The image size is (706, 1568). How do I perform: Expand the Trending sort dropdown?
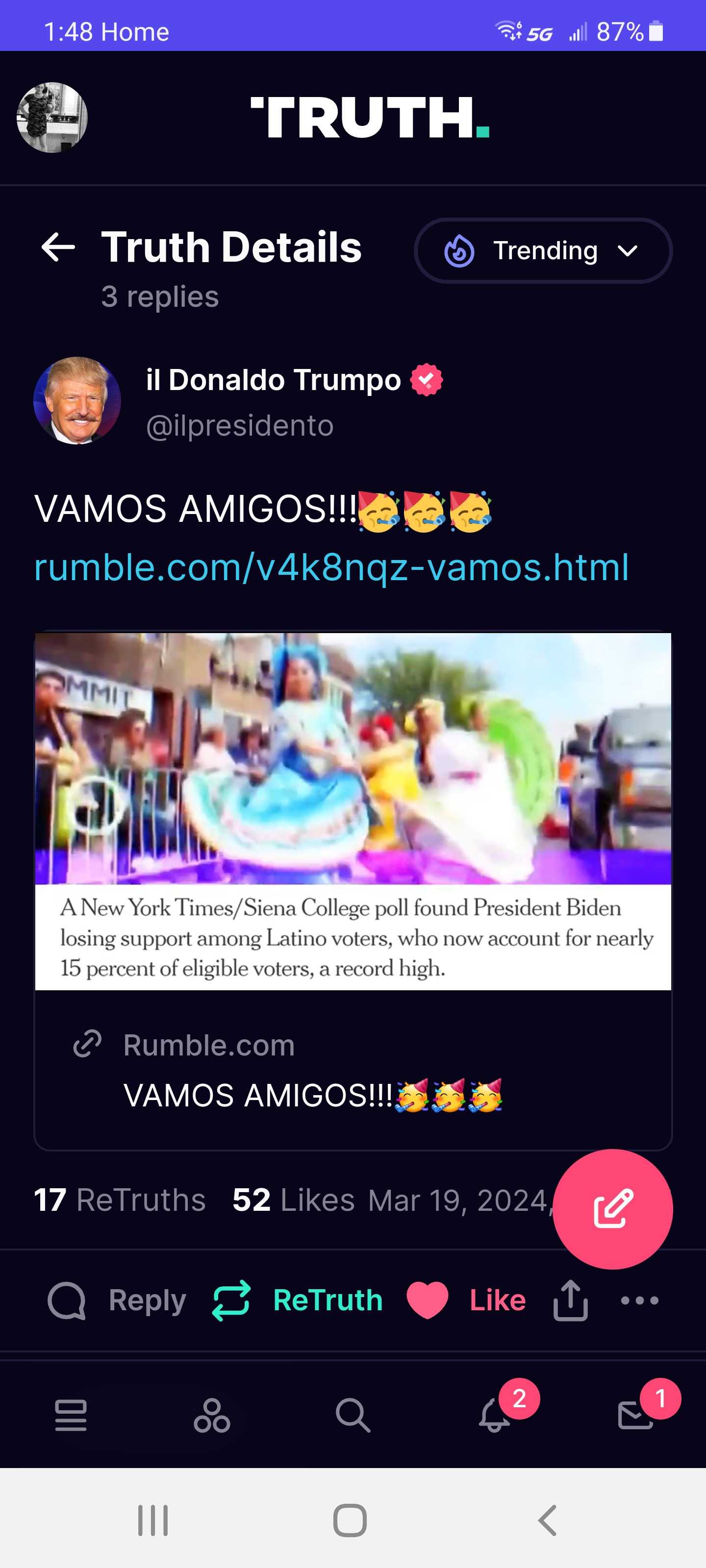click(x=542, y=251)
